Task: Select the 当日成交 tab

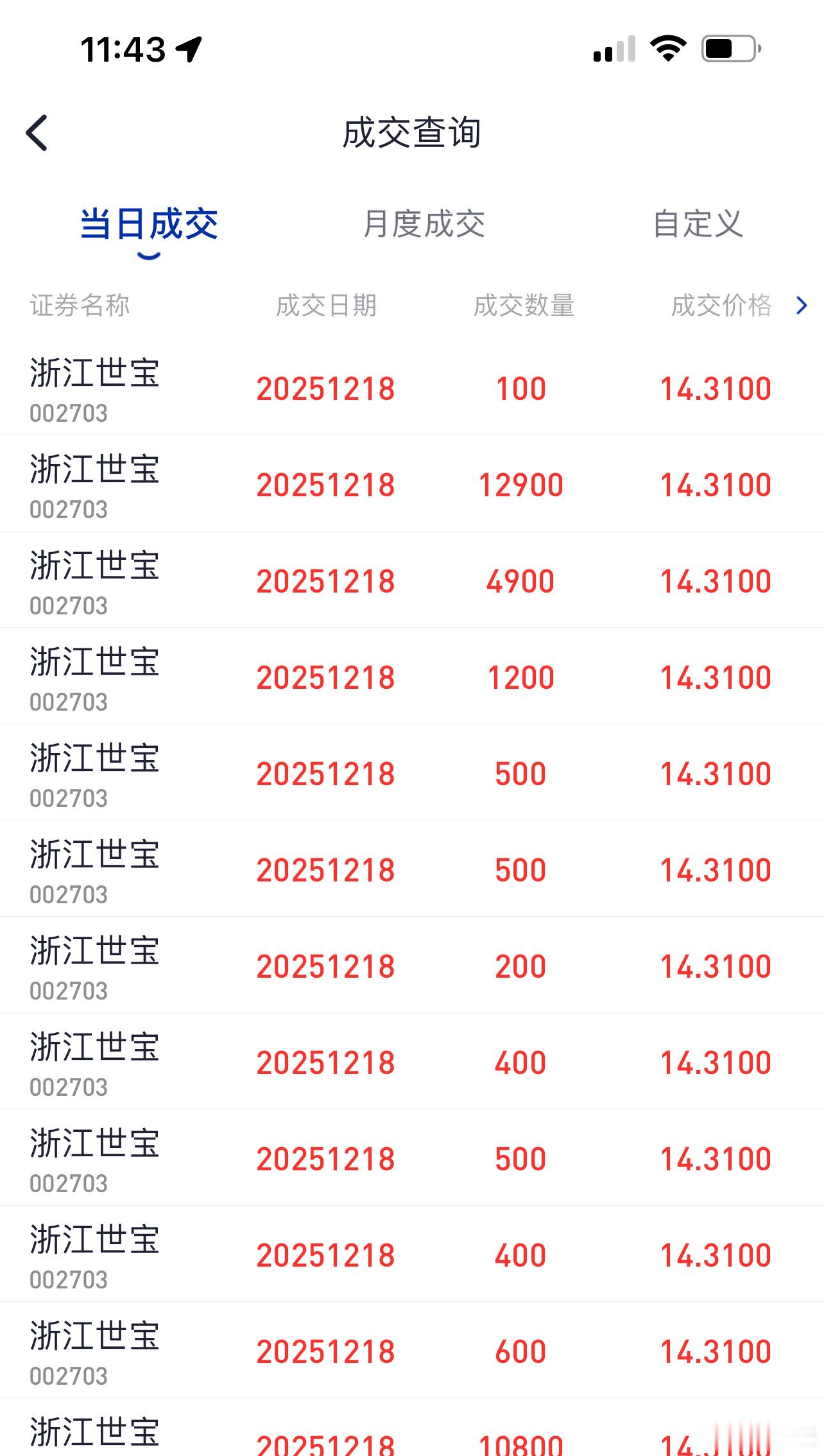Action: point(148,223)
